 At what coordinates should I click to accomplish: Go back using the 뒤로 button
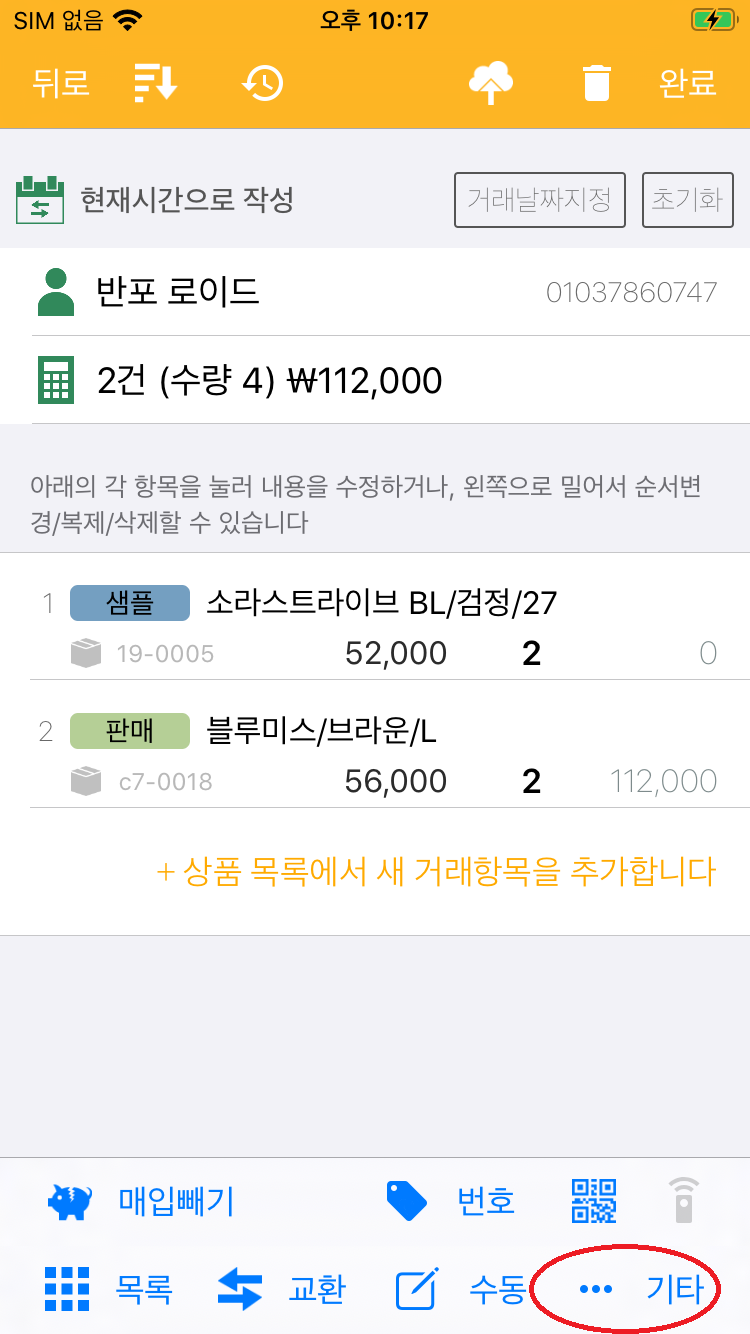click(61, 83)
